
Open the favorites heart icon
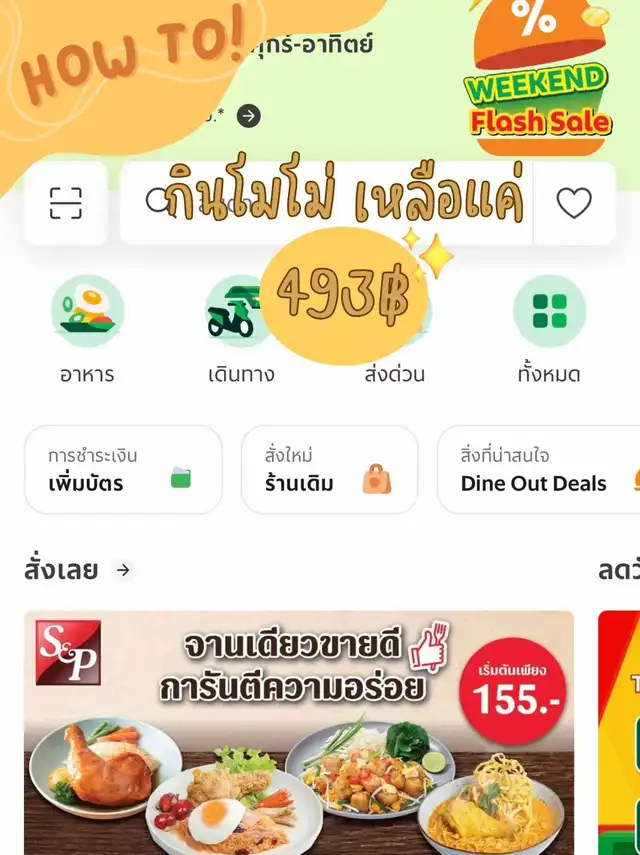coord(574,203)
